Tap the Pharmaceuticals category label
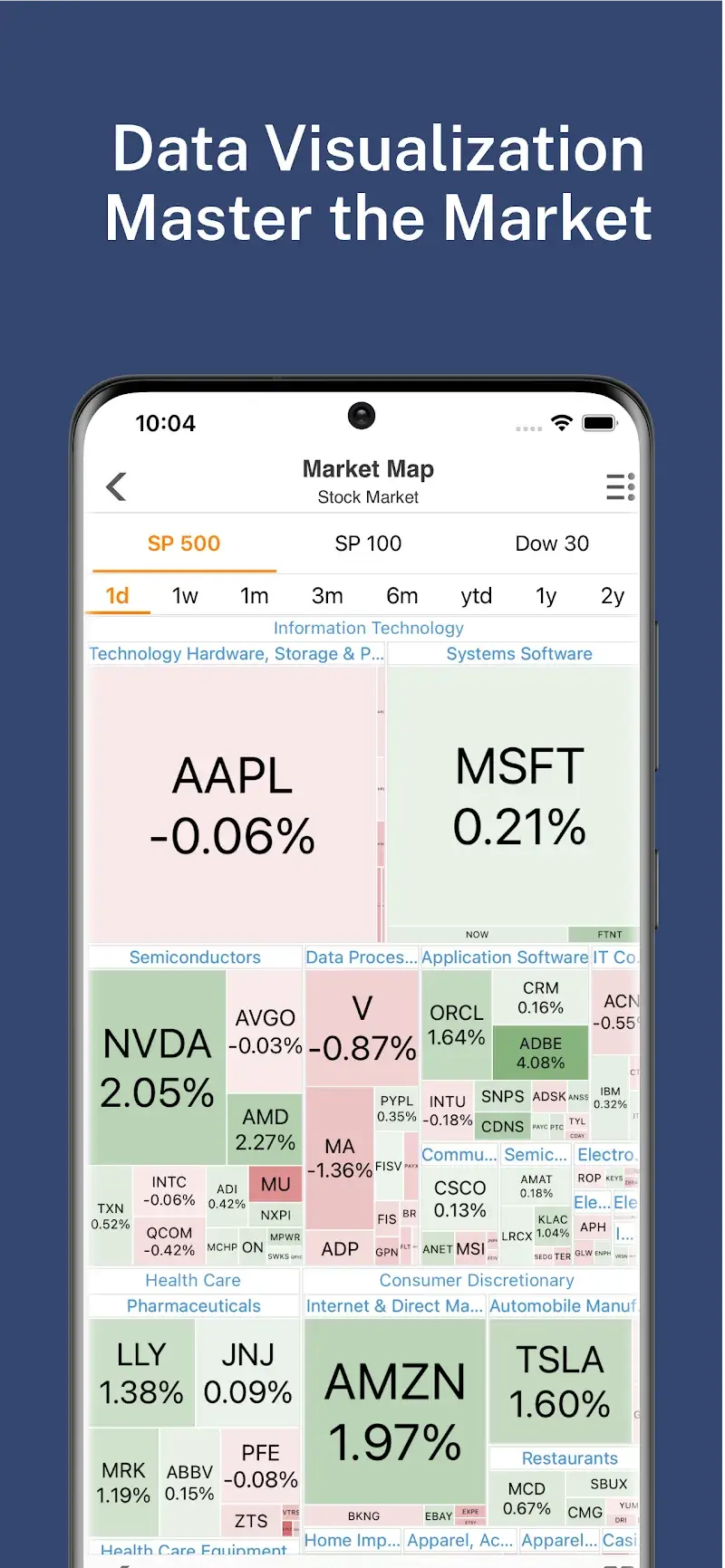Image resolution: width=725 pixels, height=1568 pixels. [x=193, y=1305]
